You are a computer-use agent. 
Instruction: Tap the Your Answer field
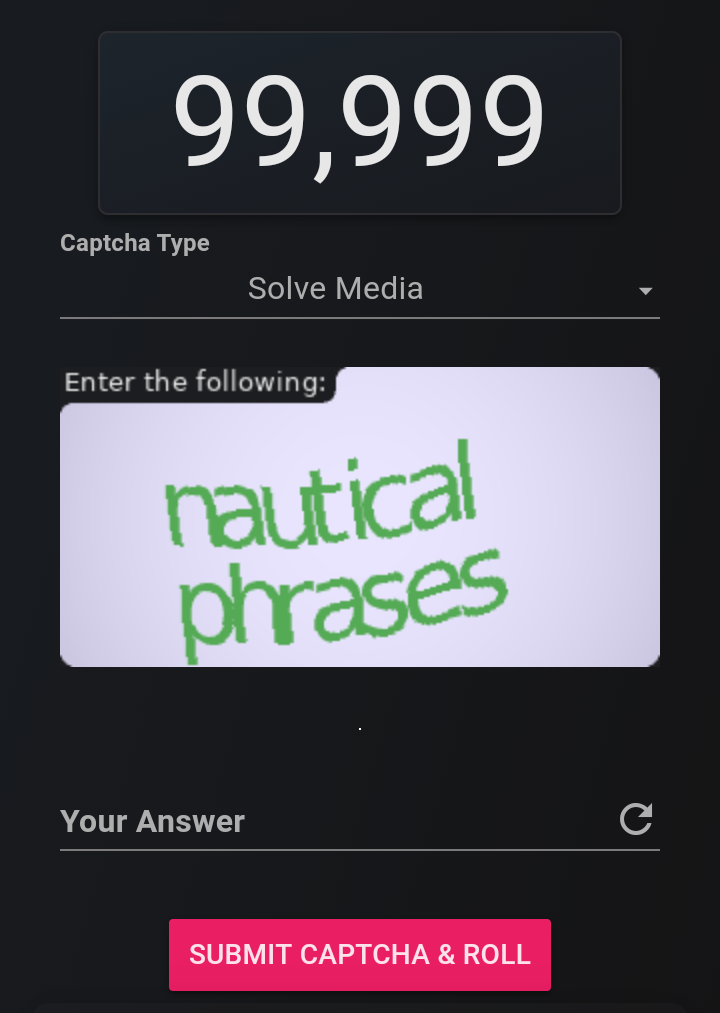330,822
